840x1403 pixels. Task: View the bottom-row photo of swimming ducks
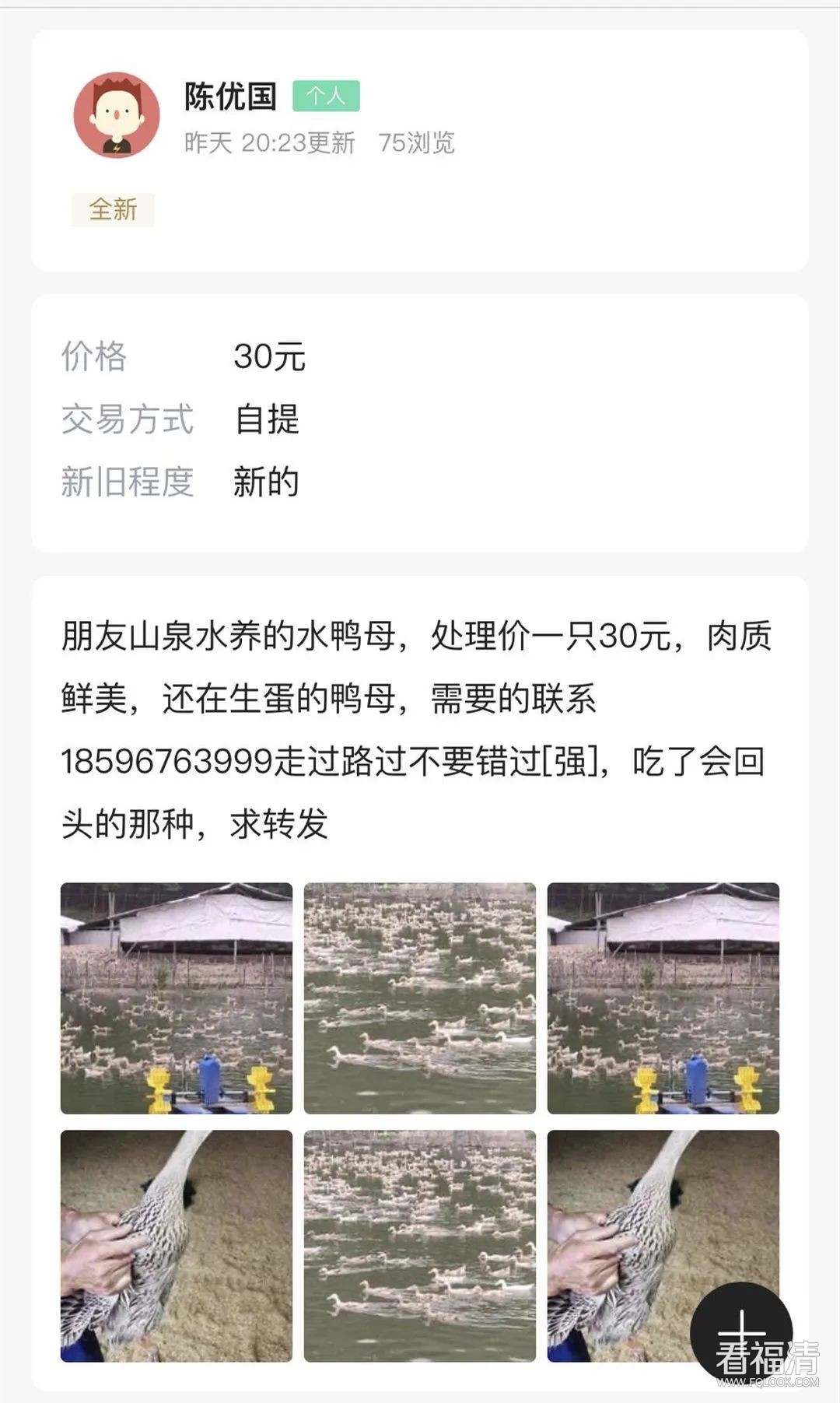[x=419, y=1245]
